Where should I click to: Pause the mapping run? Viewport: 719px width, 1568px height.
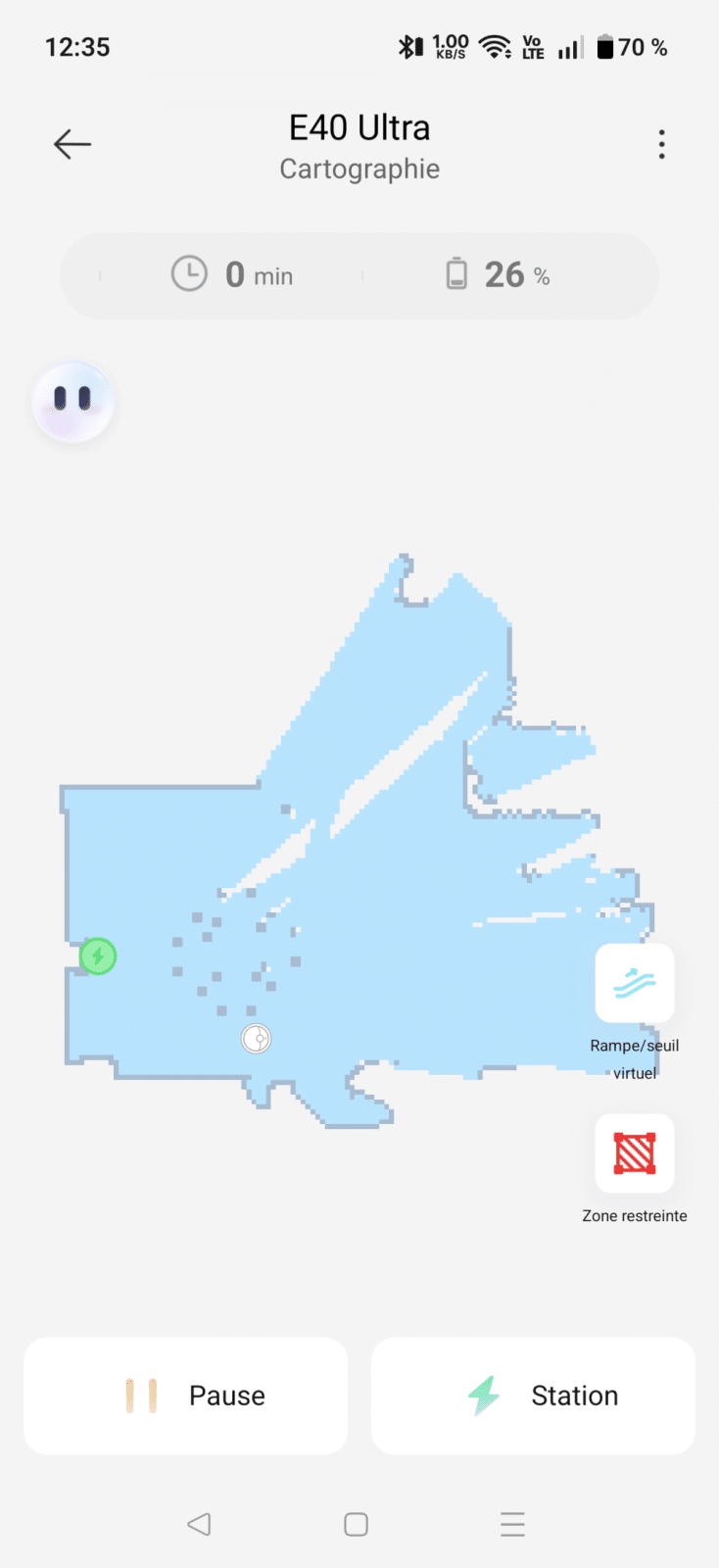pyautogui.click(x=186, y=1396)
